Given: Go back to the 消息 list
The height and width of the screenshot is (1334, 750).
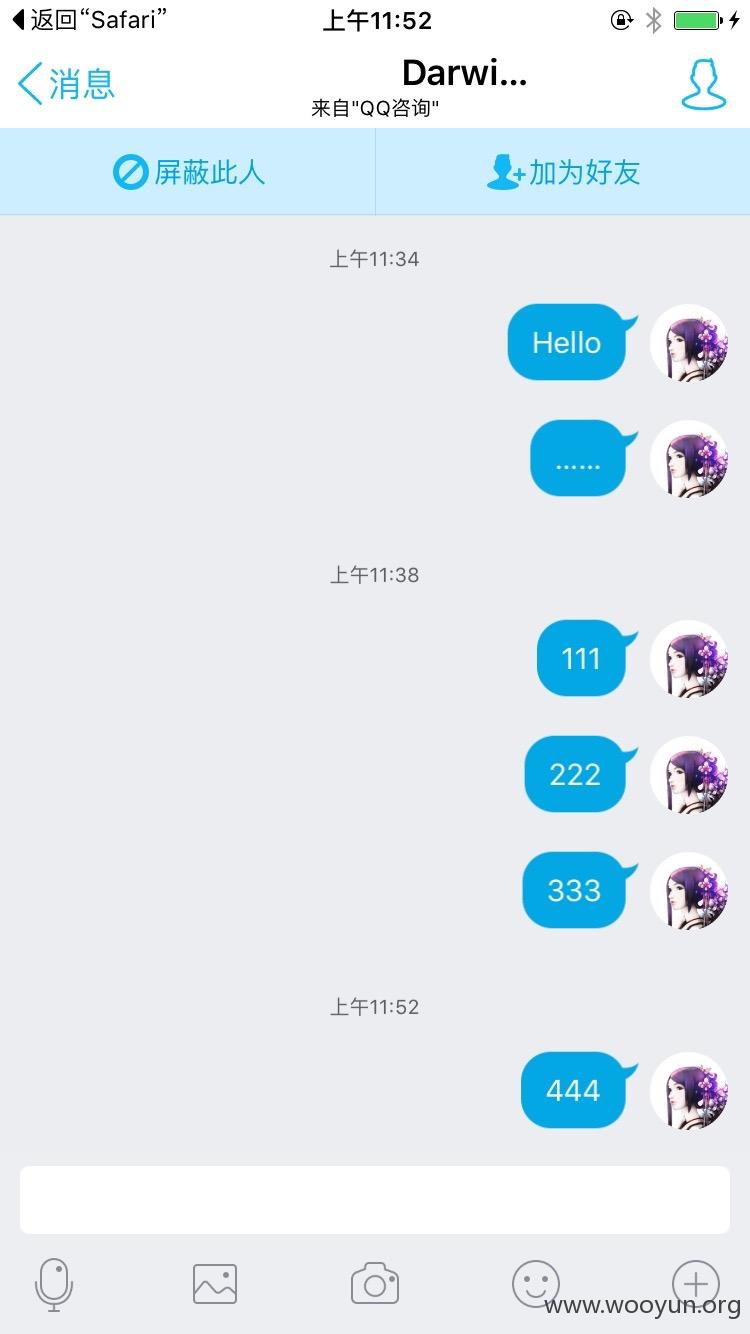Looking at the screenshot, I should [67, 83].
